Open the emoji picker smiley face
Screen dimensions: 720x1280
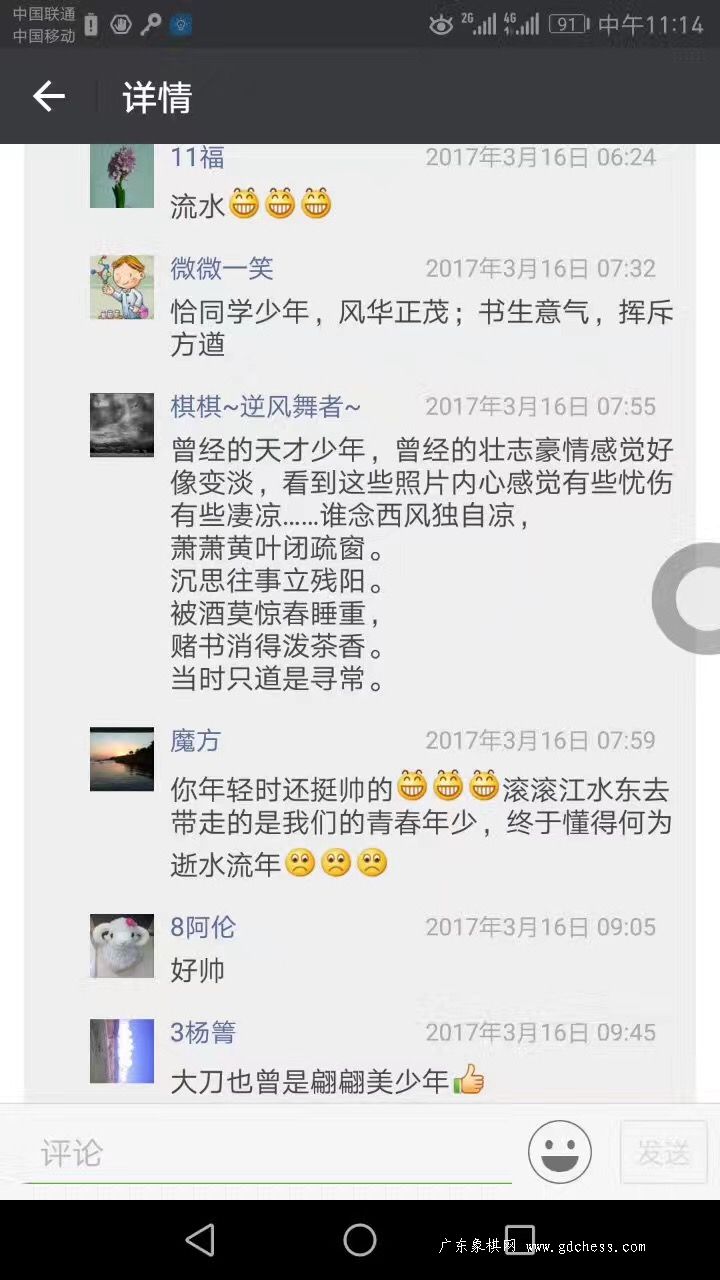(x=560, y=1152)
